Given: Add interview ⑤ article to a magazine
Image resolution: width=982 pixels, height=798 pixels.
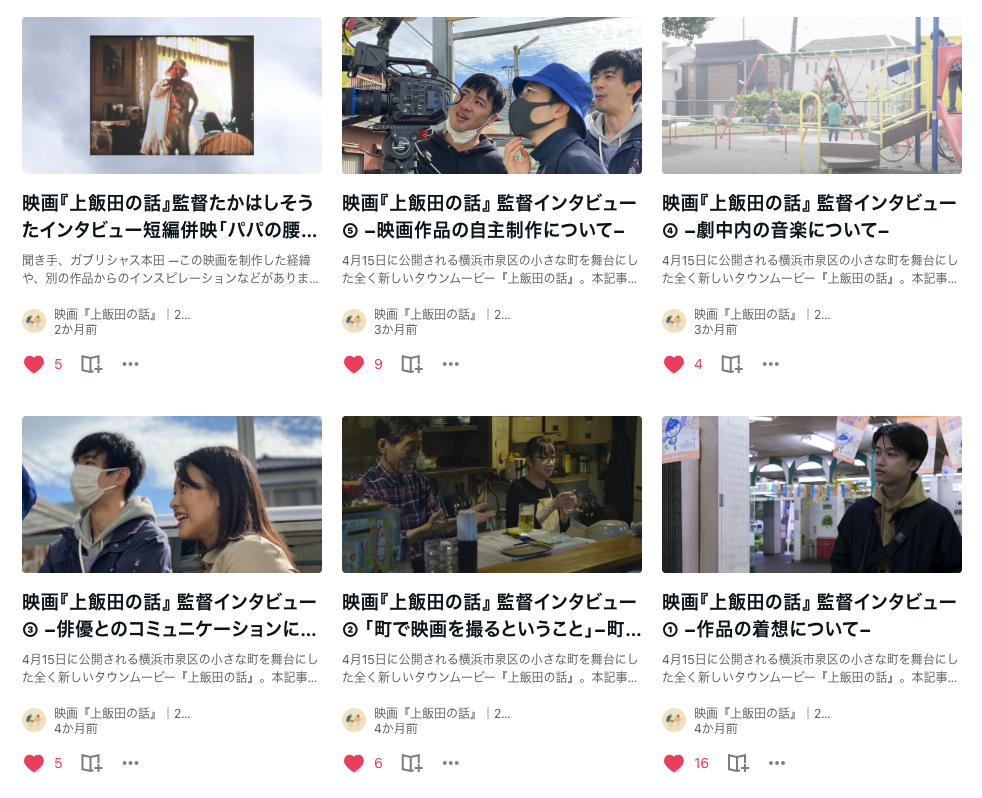Looking at the screenshot, I should coord(412,364).
